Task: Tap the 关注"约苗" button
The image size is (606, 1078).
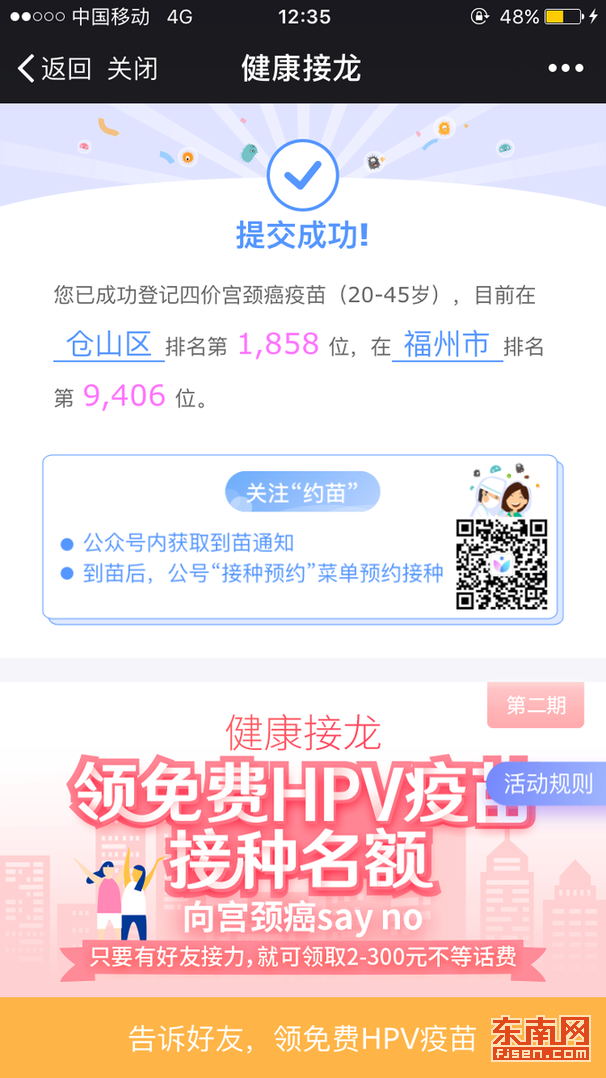Action: pos(303,492)
